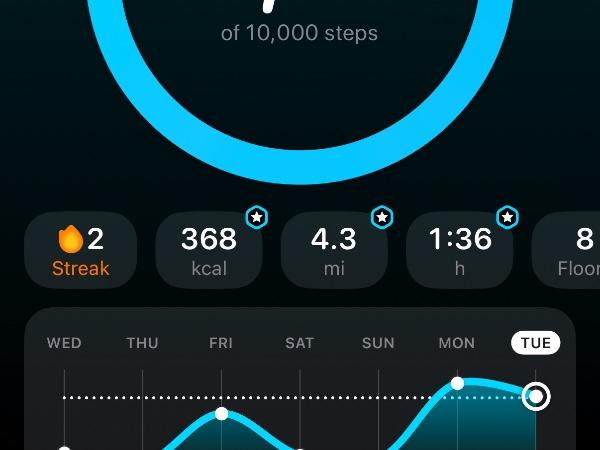Image resolution: width=600 pixels, height=450 pixels.
Task: Select SAT on the weekly chart
Action: pyautogui.click(x=300, y=343)
